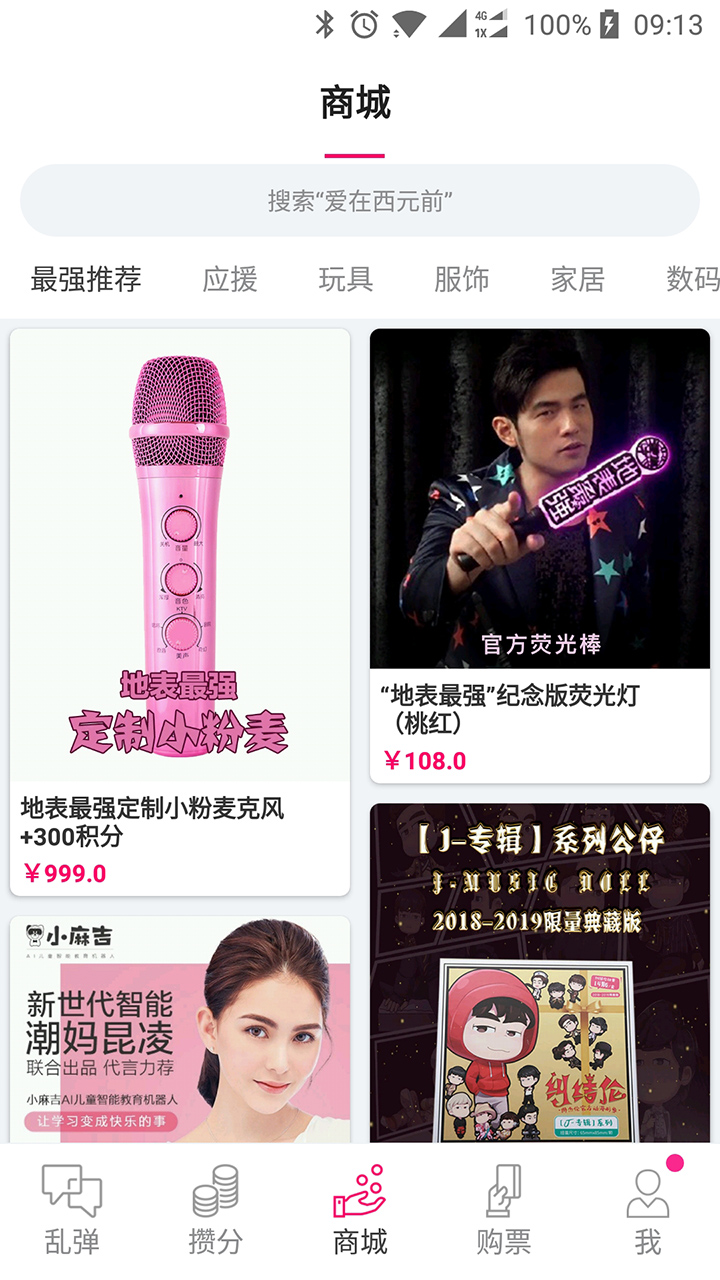Switch to the 攒分 tab
Viewport: 720px width, 1280px height.
coord(216,1212)
